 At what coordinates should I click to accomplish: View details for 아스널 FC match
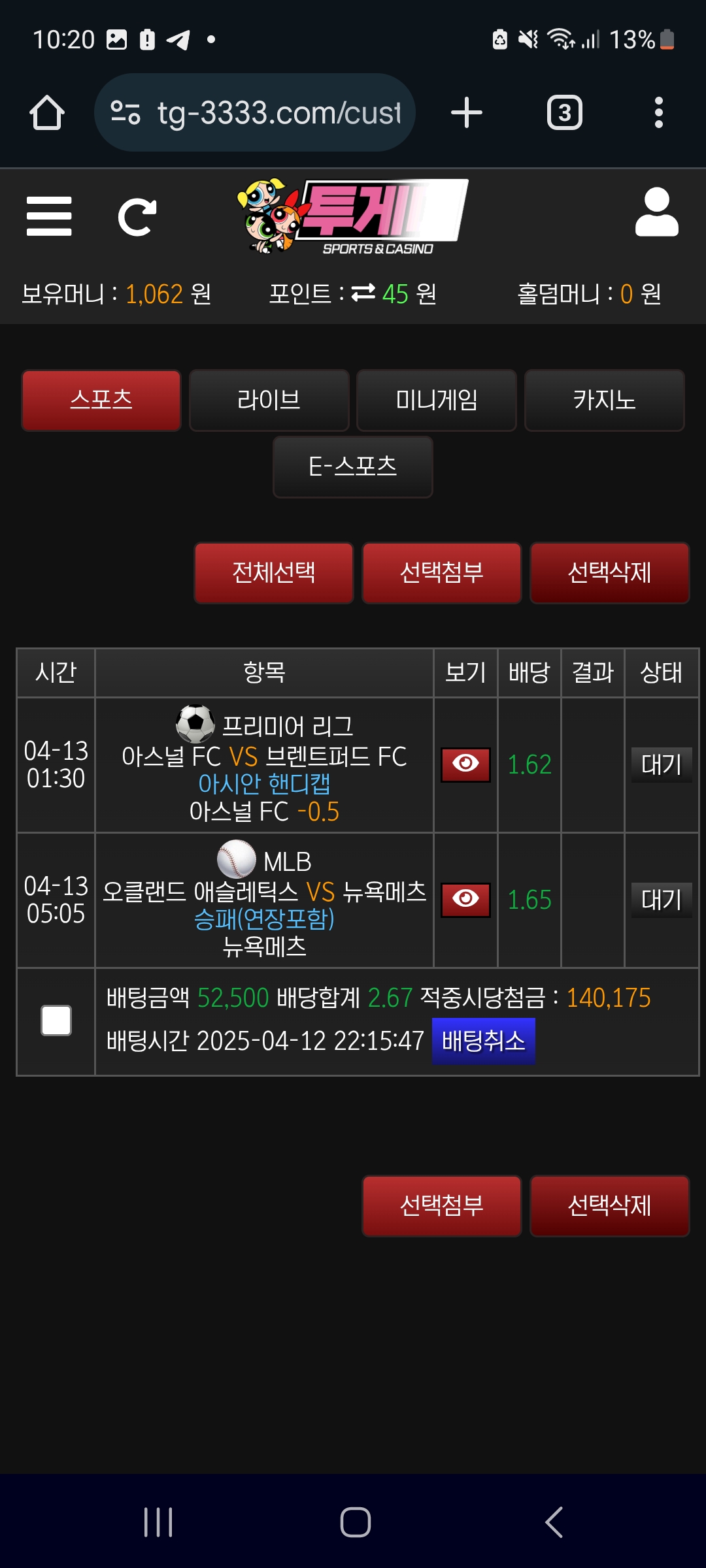465,764
